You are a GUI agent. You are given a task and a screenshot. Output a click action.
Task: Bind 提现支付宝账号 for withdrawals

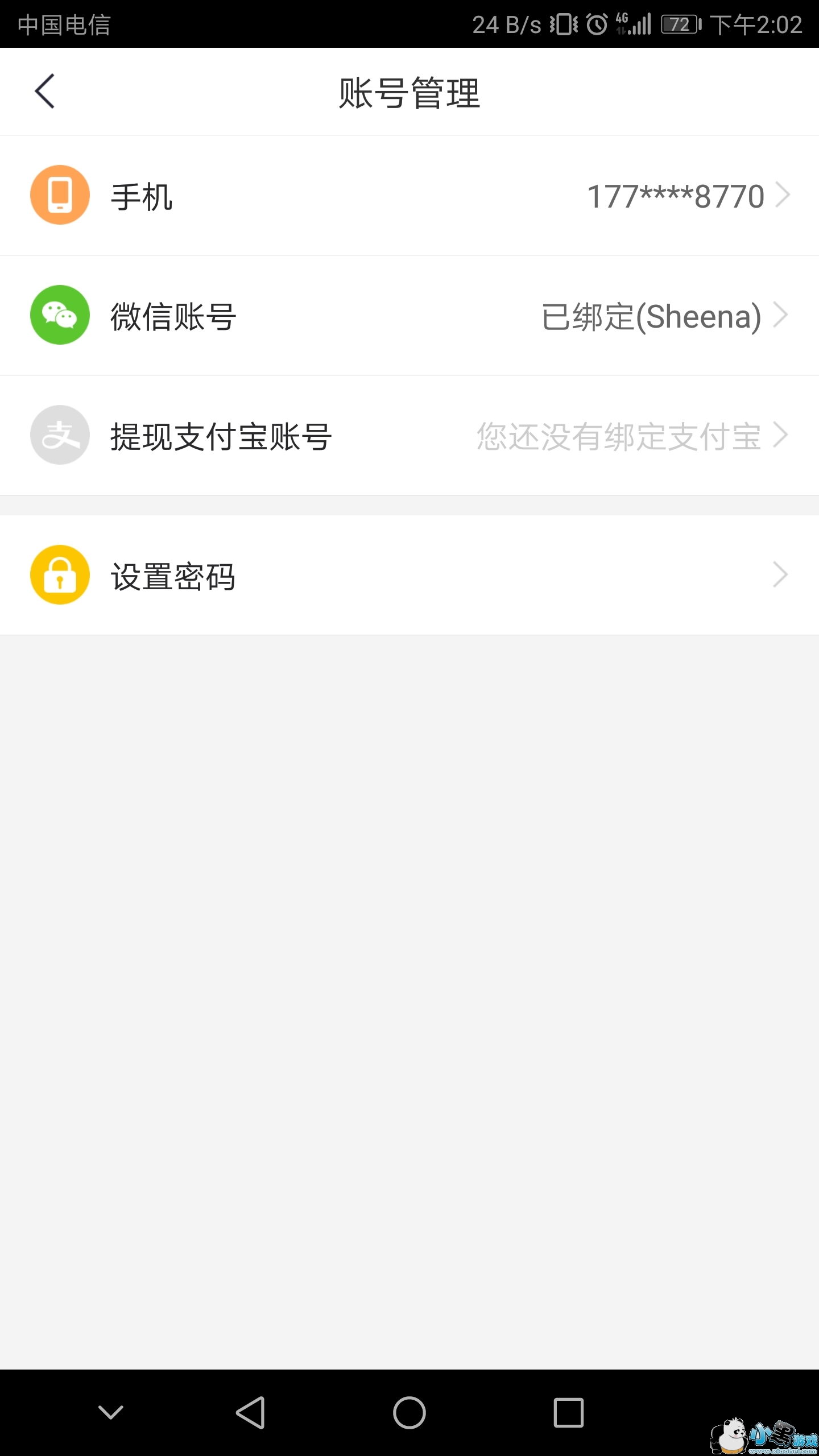tap(409, 436)
